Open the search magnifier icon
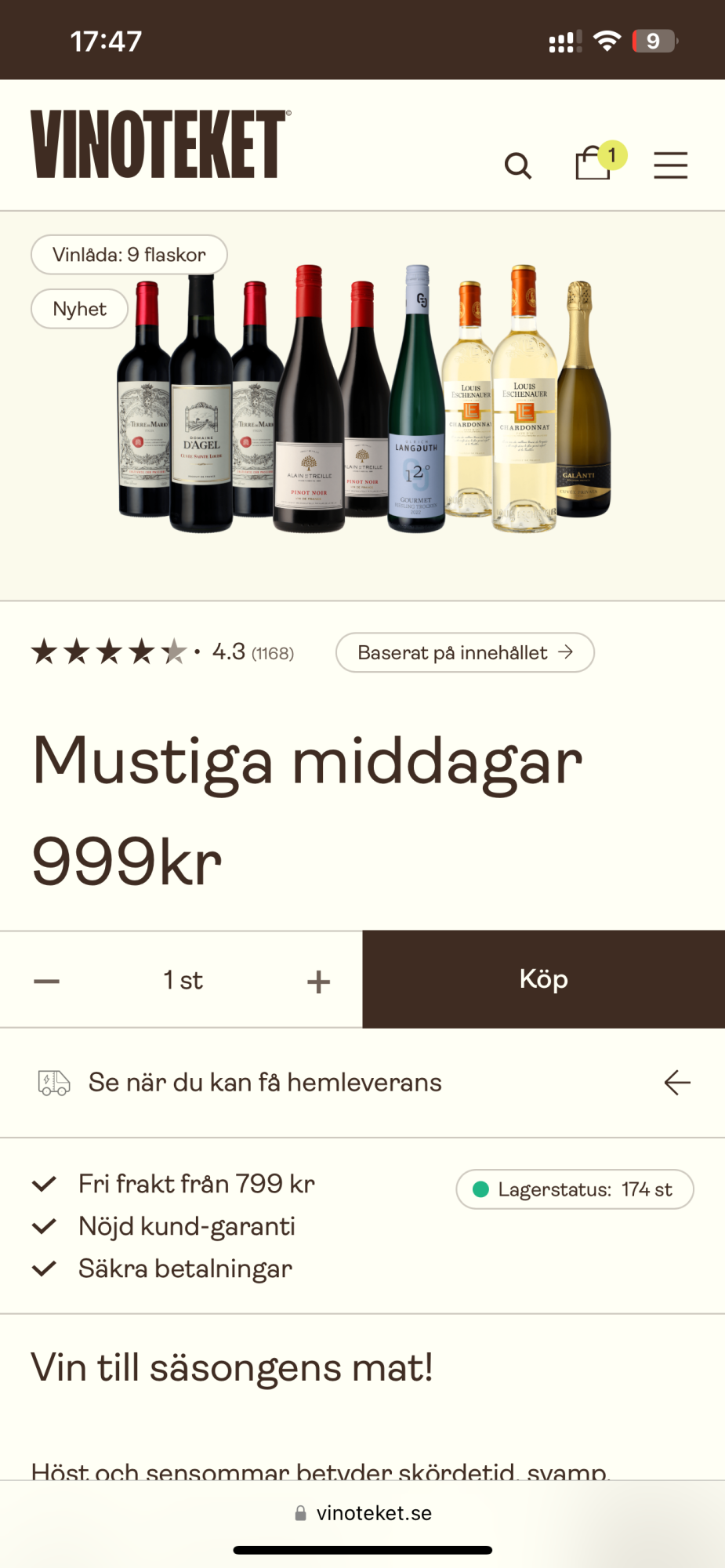725x1568 pixels. (x=517, y=165)
